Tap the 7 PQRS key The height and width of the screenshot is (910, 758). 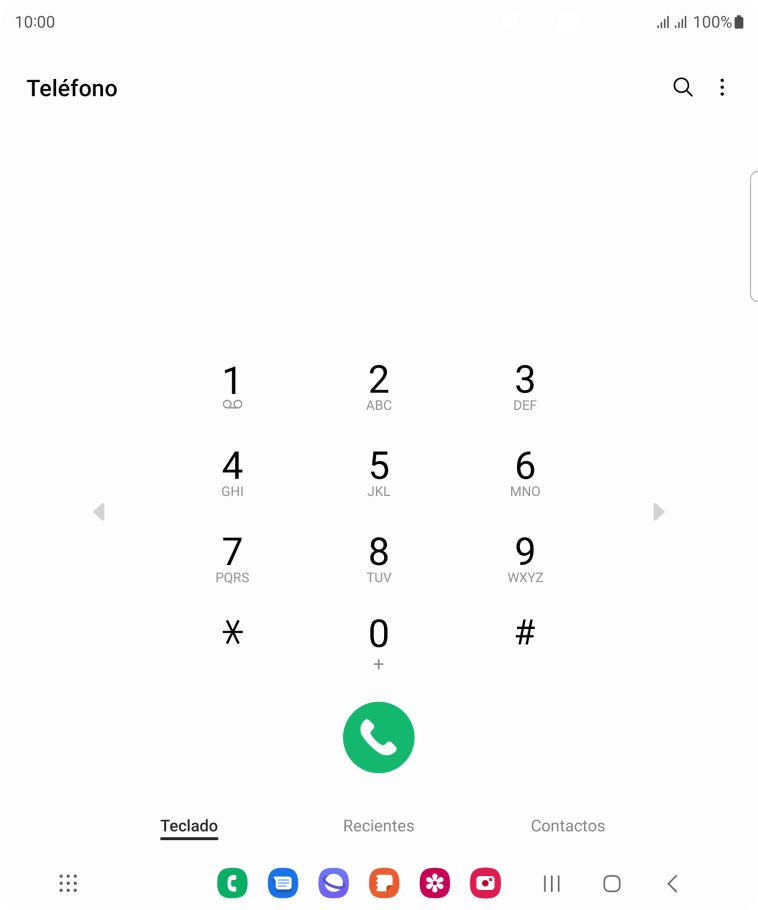coord(232,559)
